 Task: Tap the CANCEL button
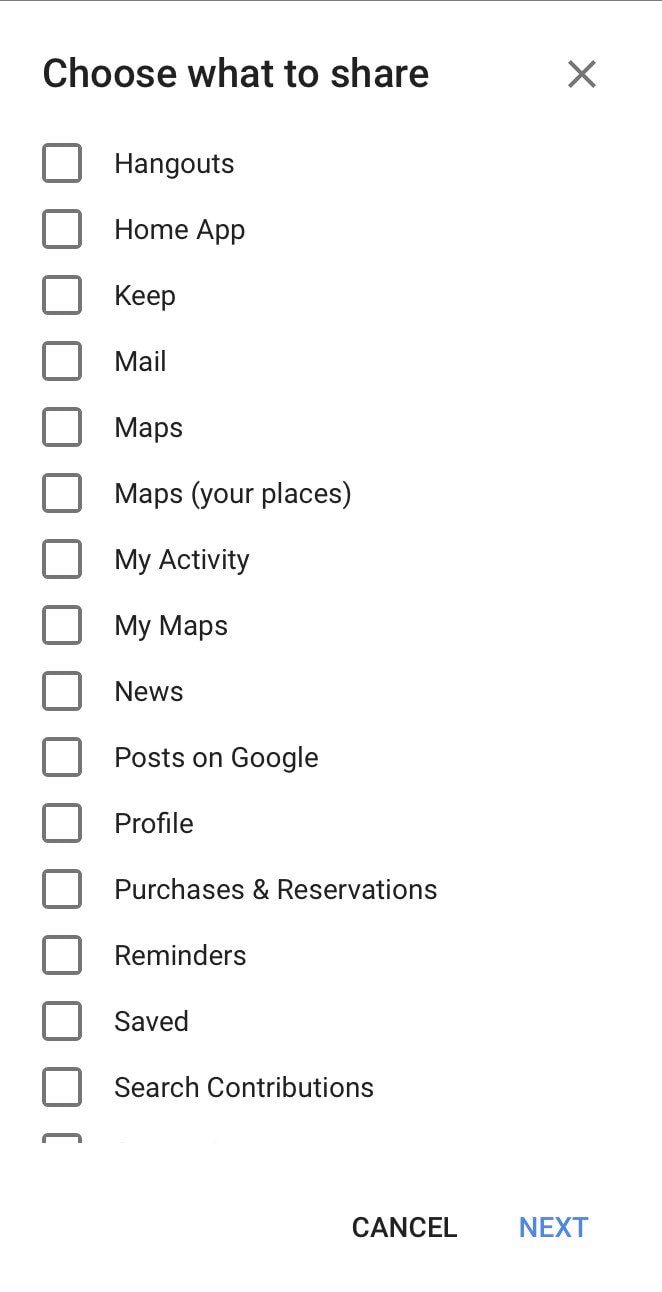tap(404, 1227)
